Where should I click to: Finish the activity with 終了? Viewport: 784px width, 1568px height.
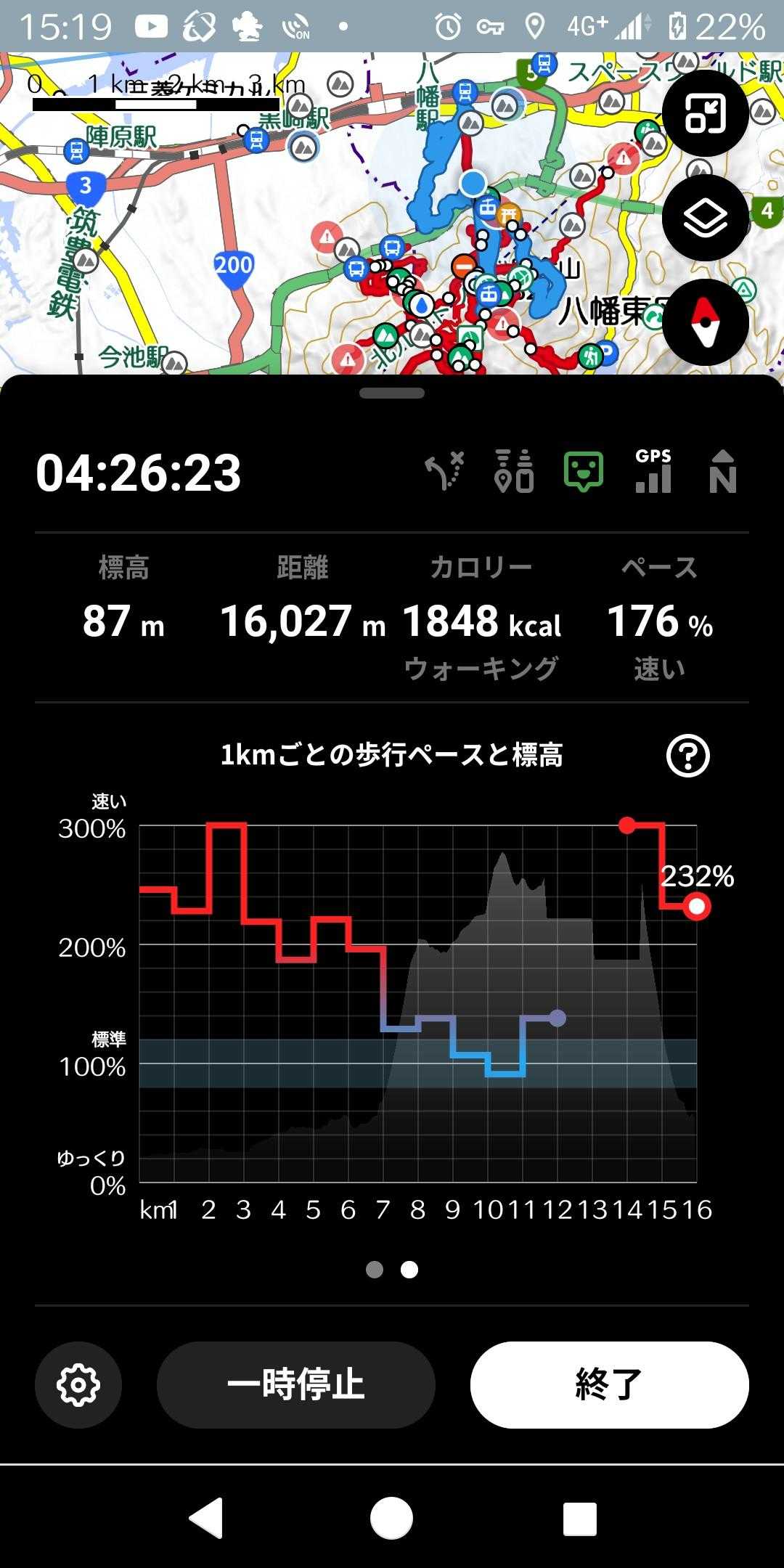(x=609, y=1385)
